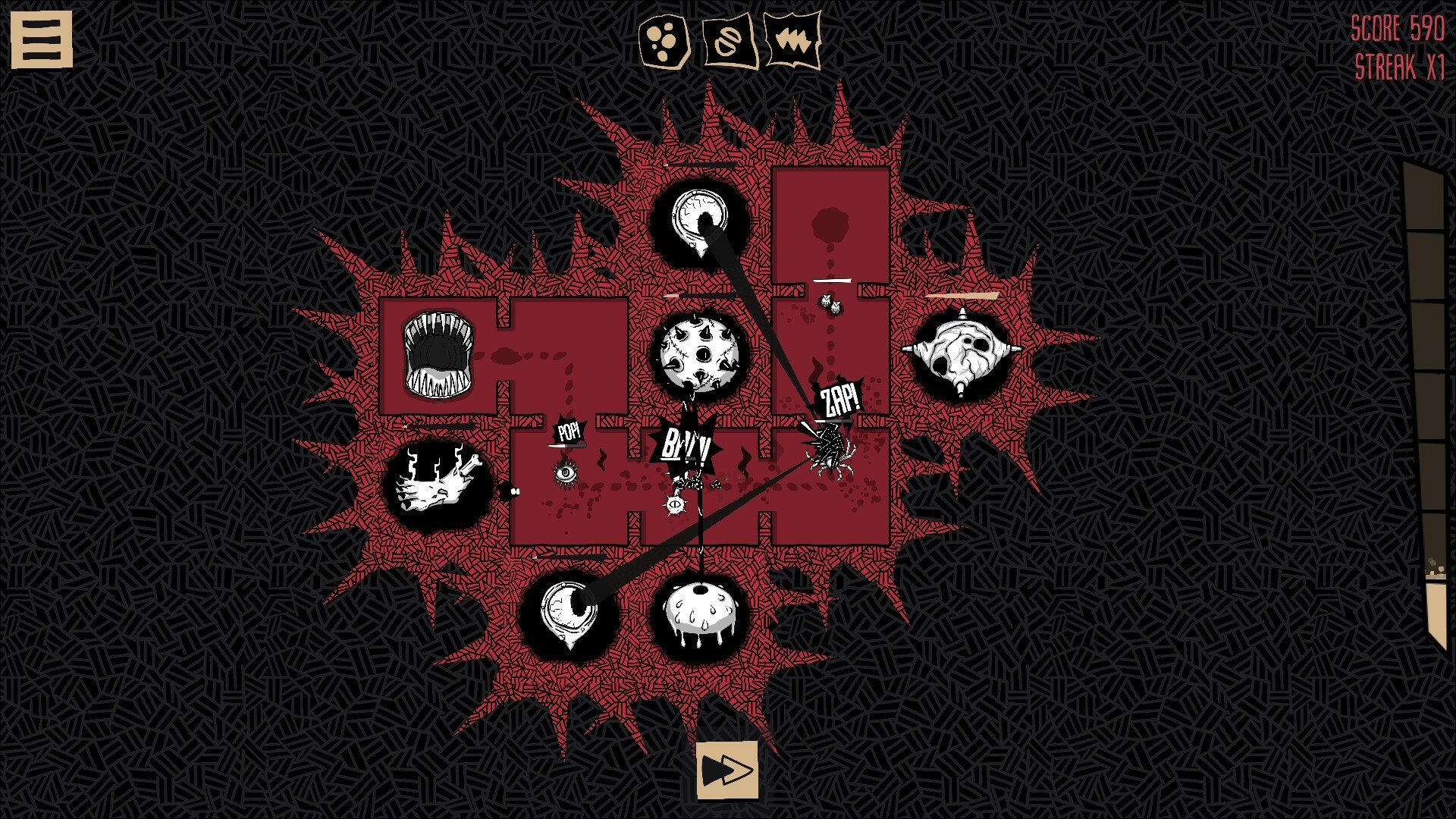Select the swirl ability icon
The width and height of the screenshot is (1456, 819).
point(730,42)
